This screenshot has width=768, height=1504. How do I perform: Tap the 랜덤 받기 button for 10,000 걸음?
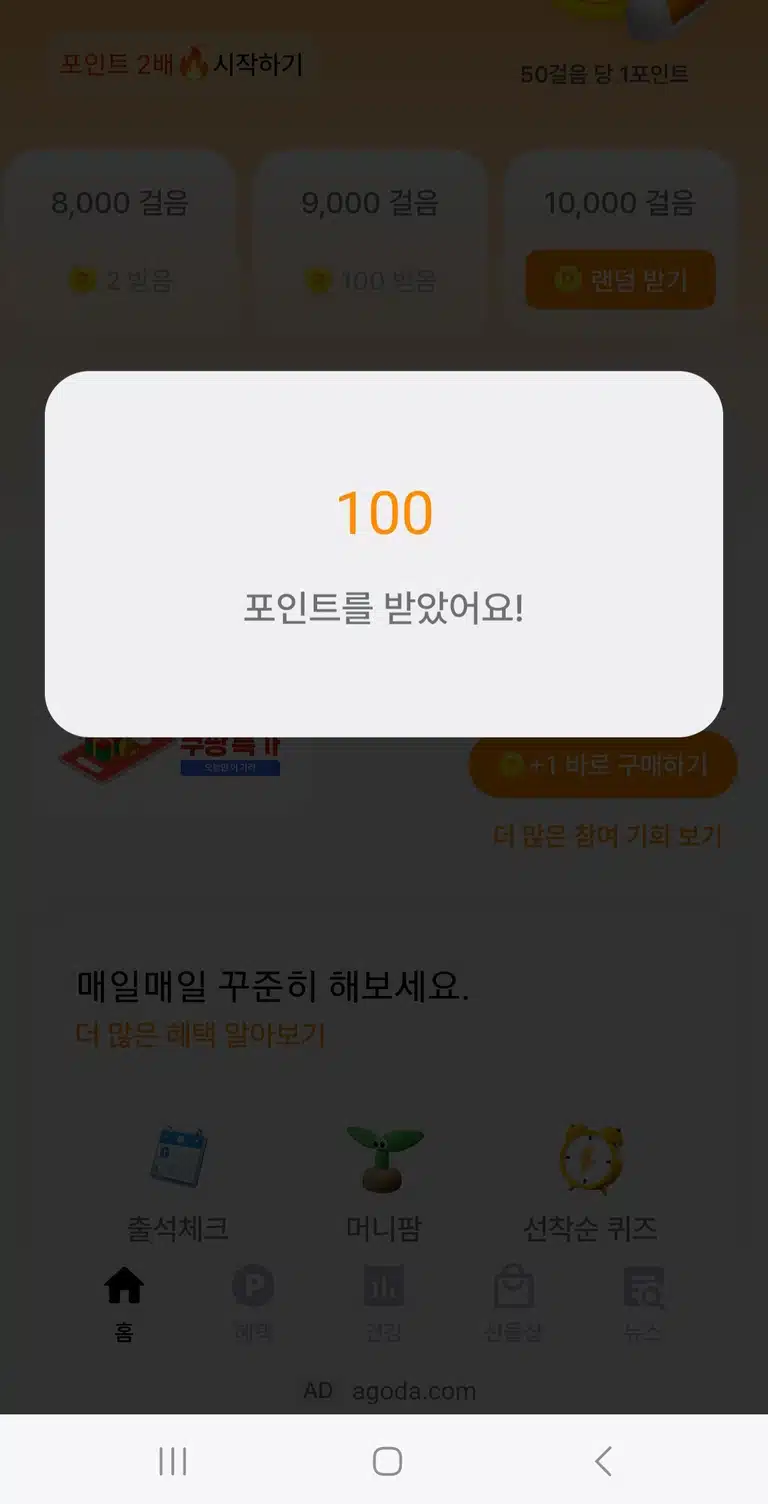(620, 279)
